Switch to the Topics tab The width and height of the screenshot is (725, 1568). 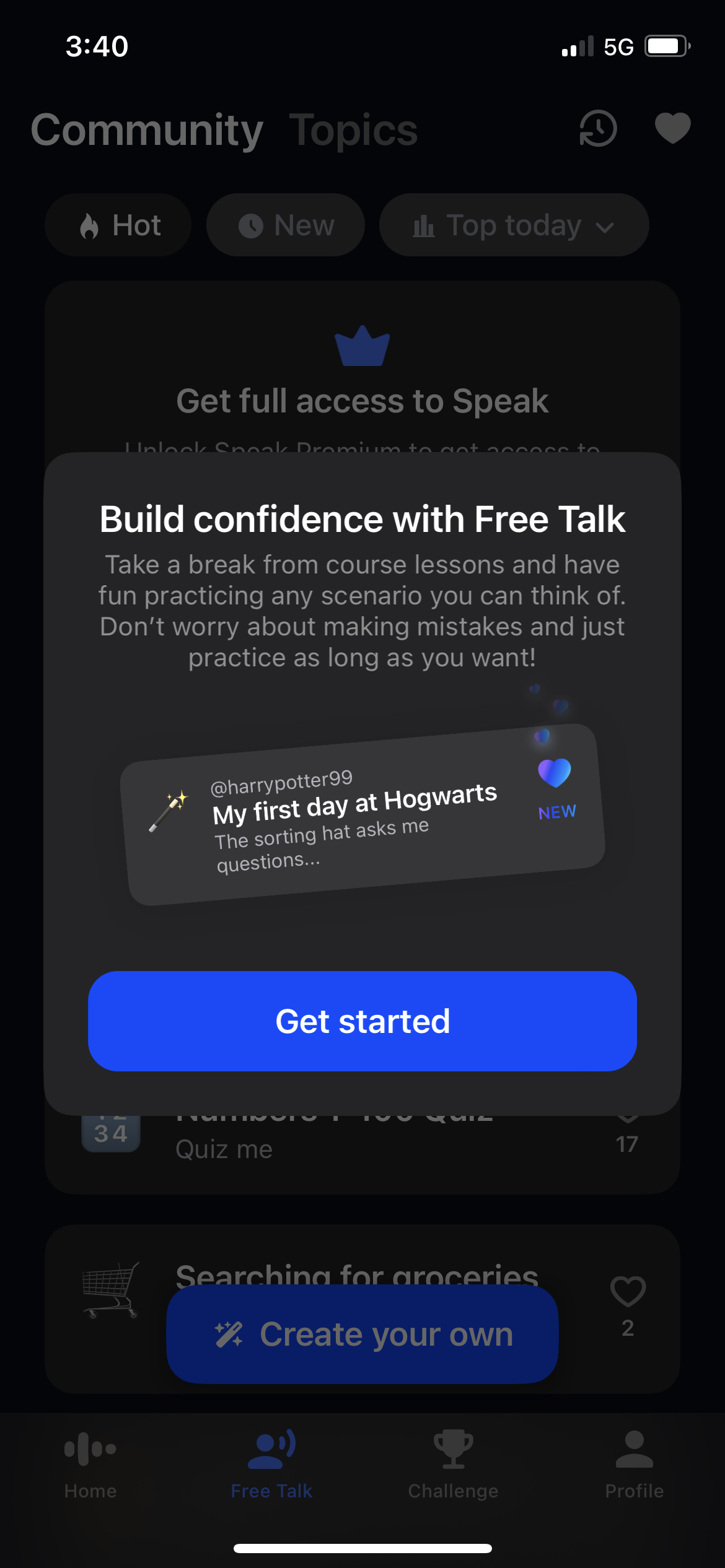(354, 129)
